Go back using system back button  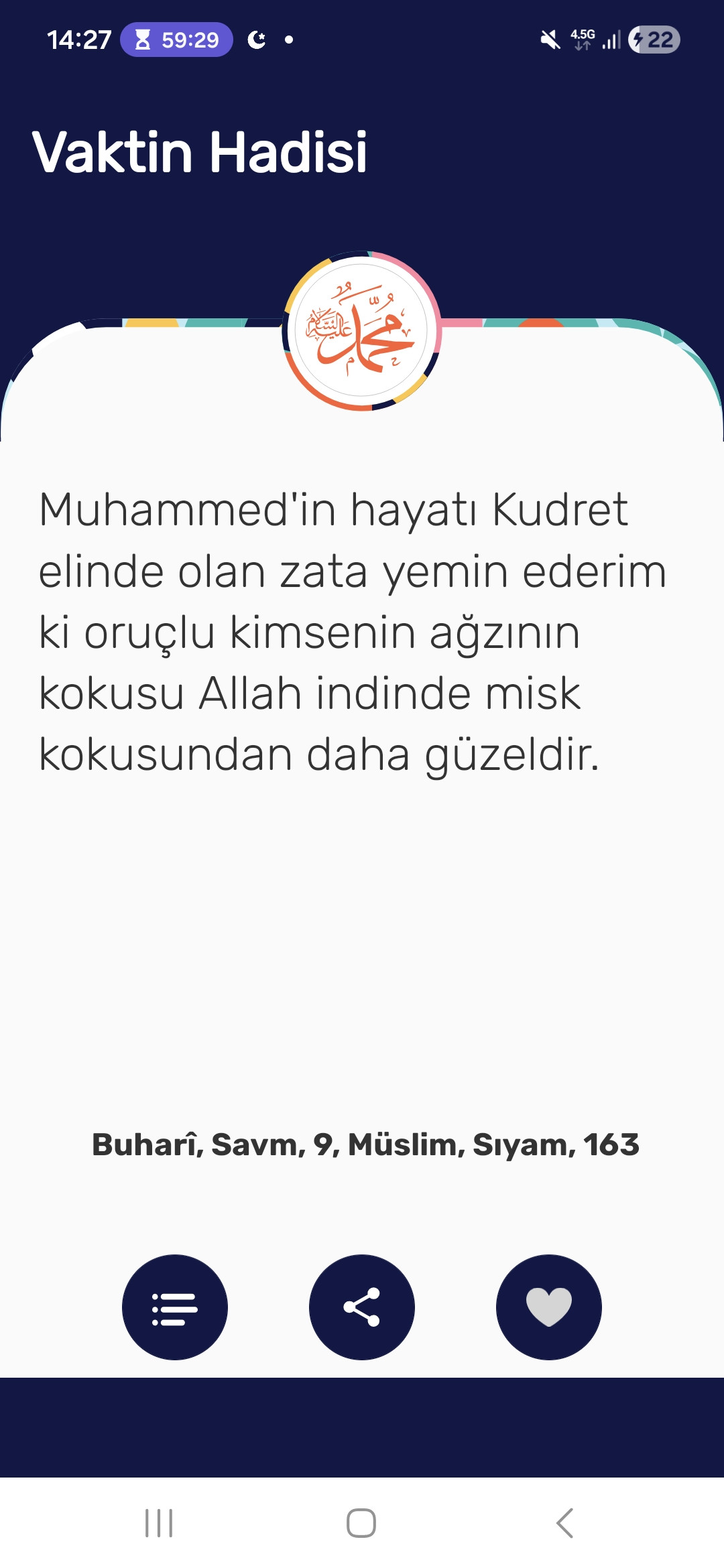[564, 1523]
